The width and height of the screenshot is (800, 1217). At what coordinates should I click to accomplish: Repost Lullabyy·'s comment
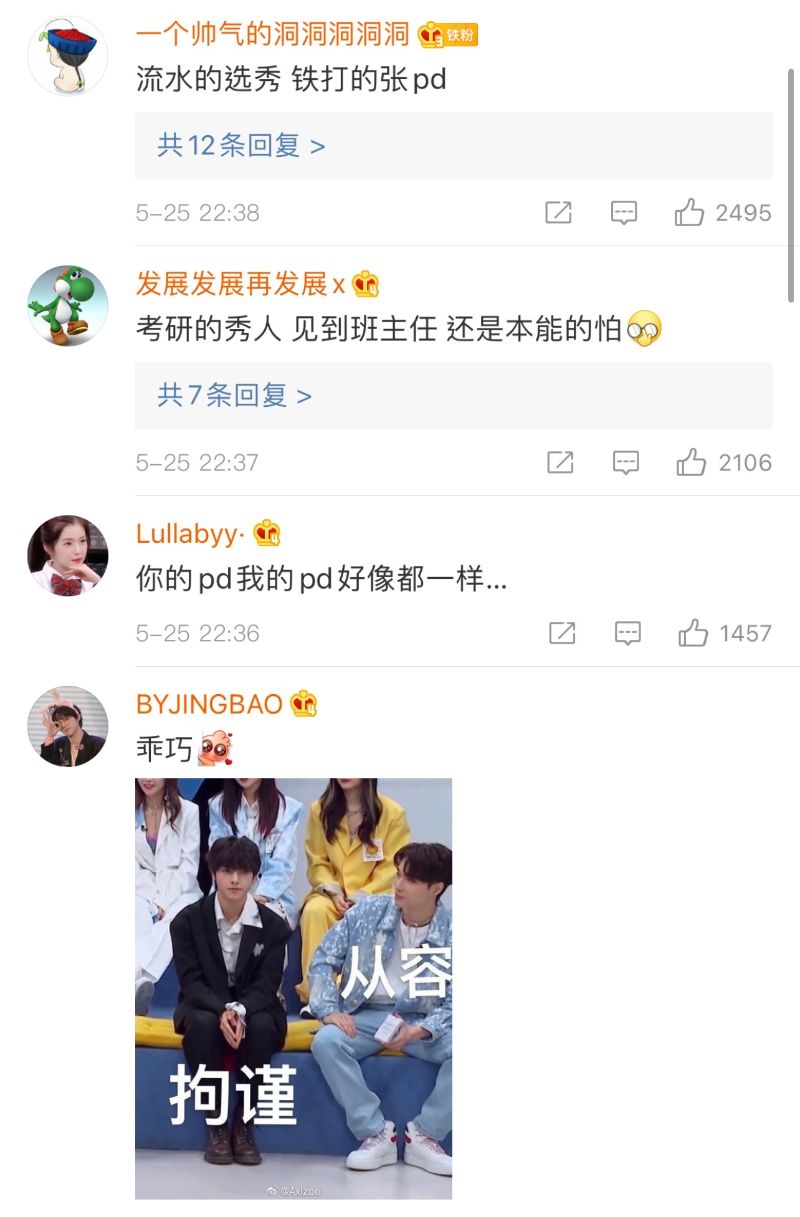[562, 633]
